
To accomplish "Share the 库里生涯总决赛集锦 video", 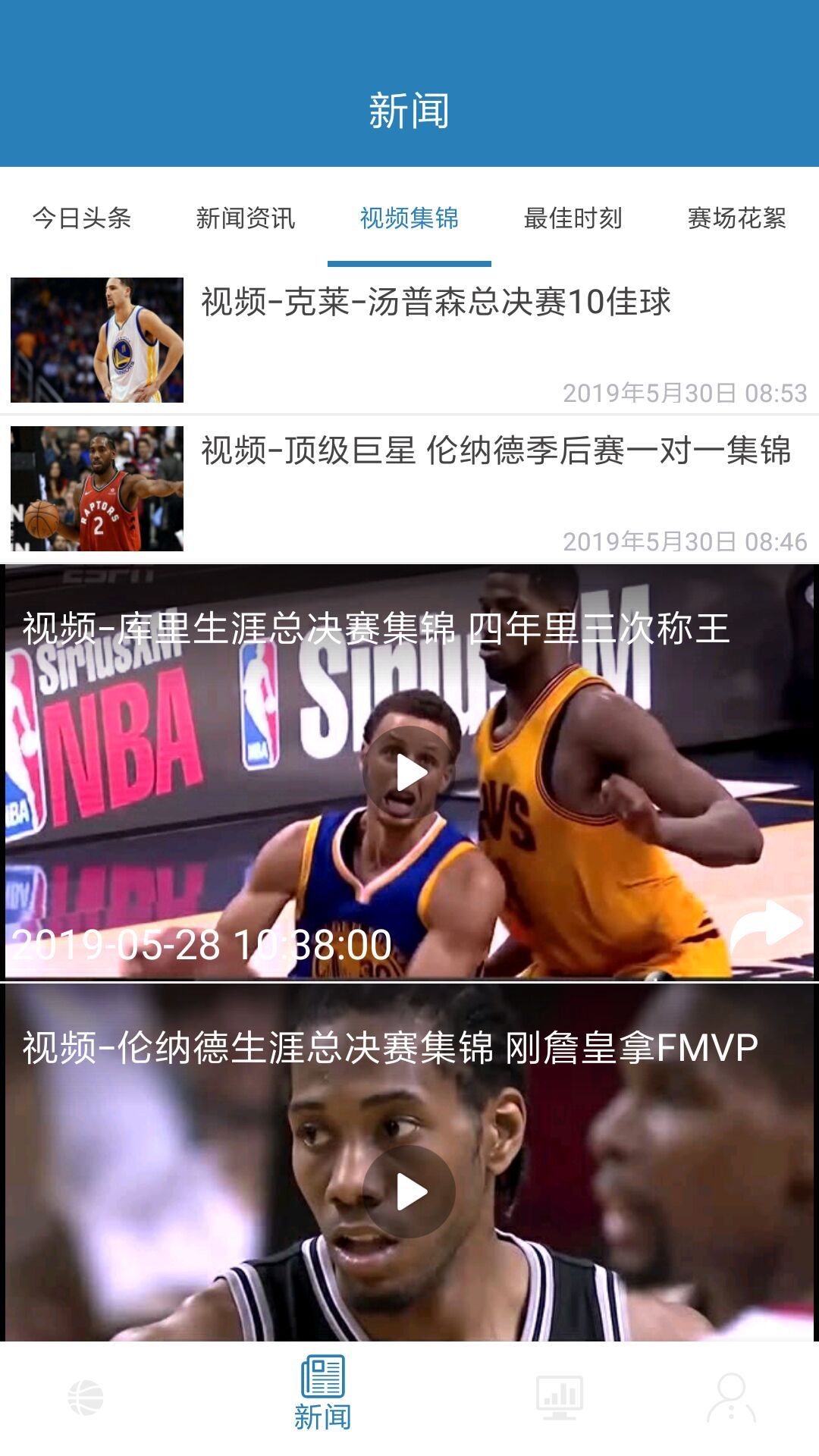I will pyautogui.click(x=766, y=927).
